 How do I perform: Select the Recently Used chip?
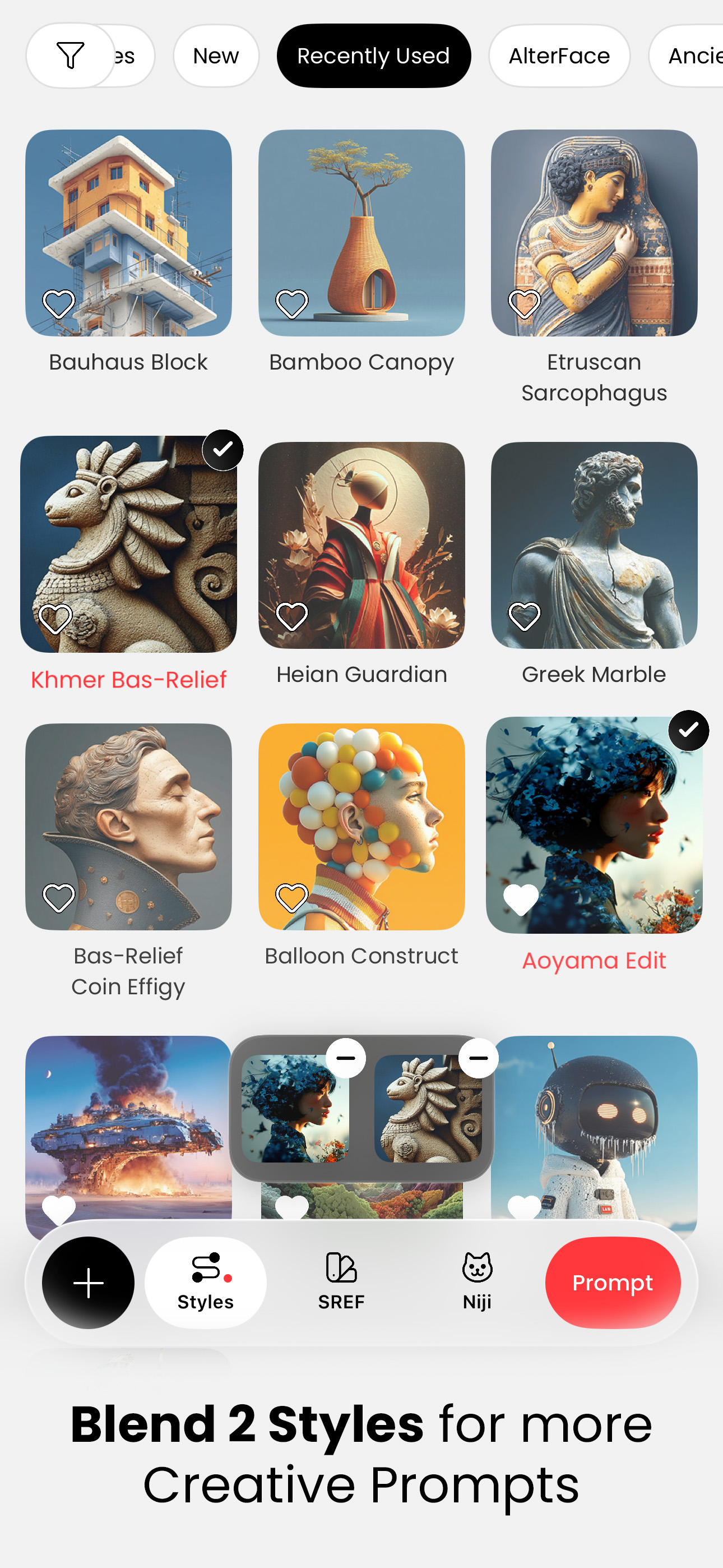(373, 56)
